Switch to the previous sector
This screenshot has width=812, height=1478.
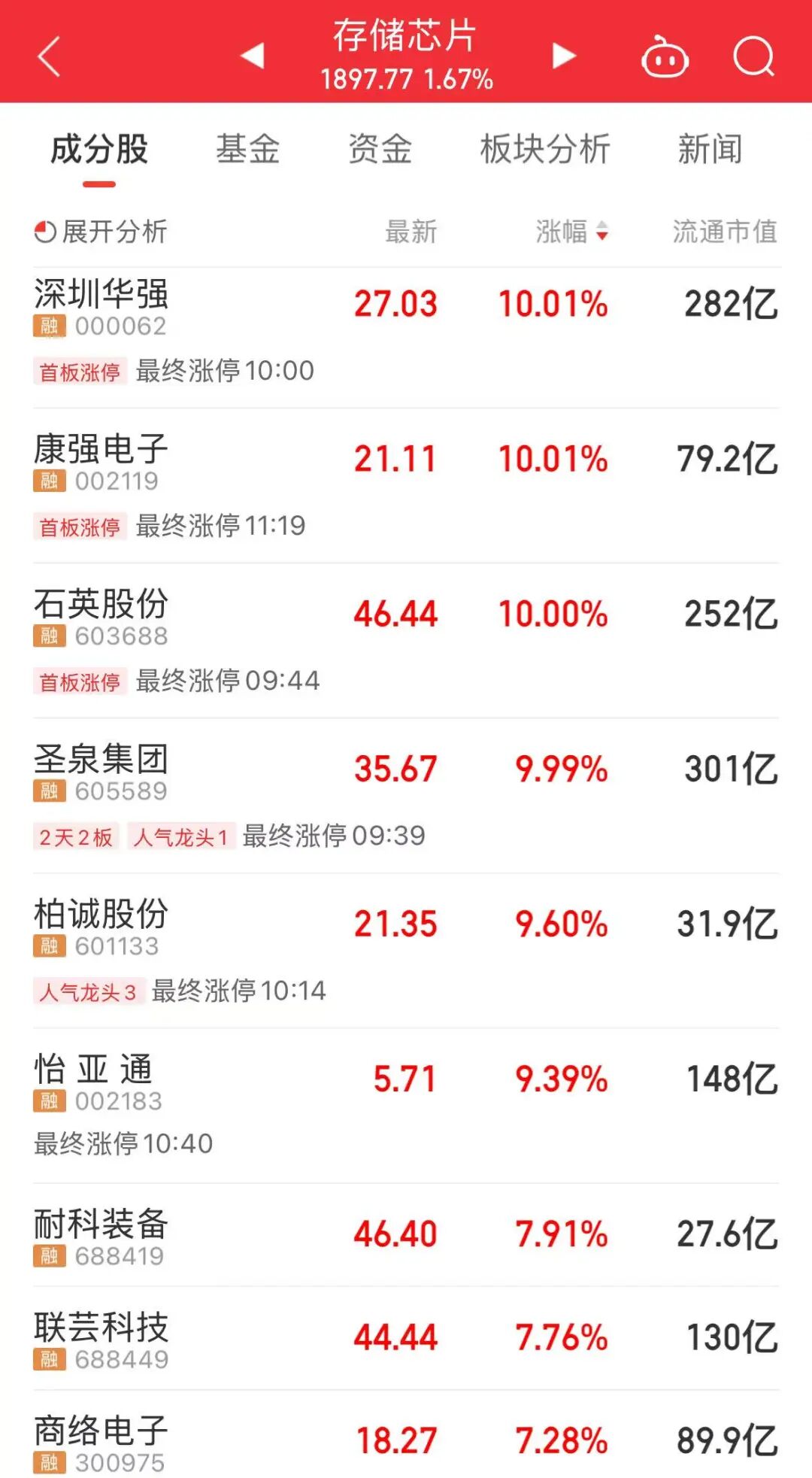tap(253, 56)
